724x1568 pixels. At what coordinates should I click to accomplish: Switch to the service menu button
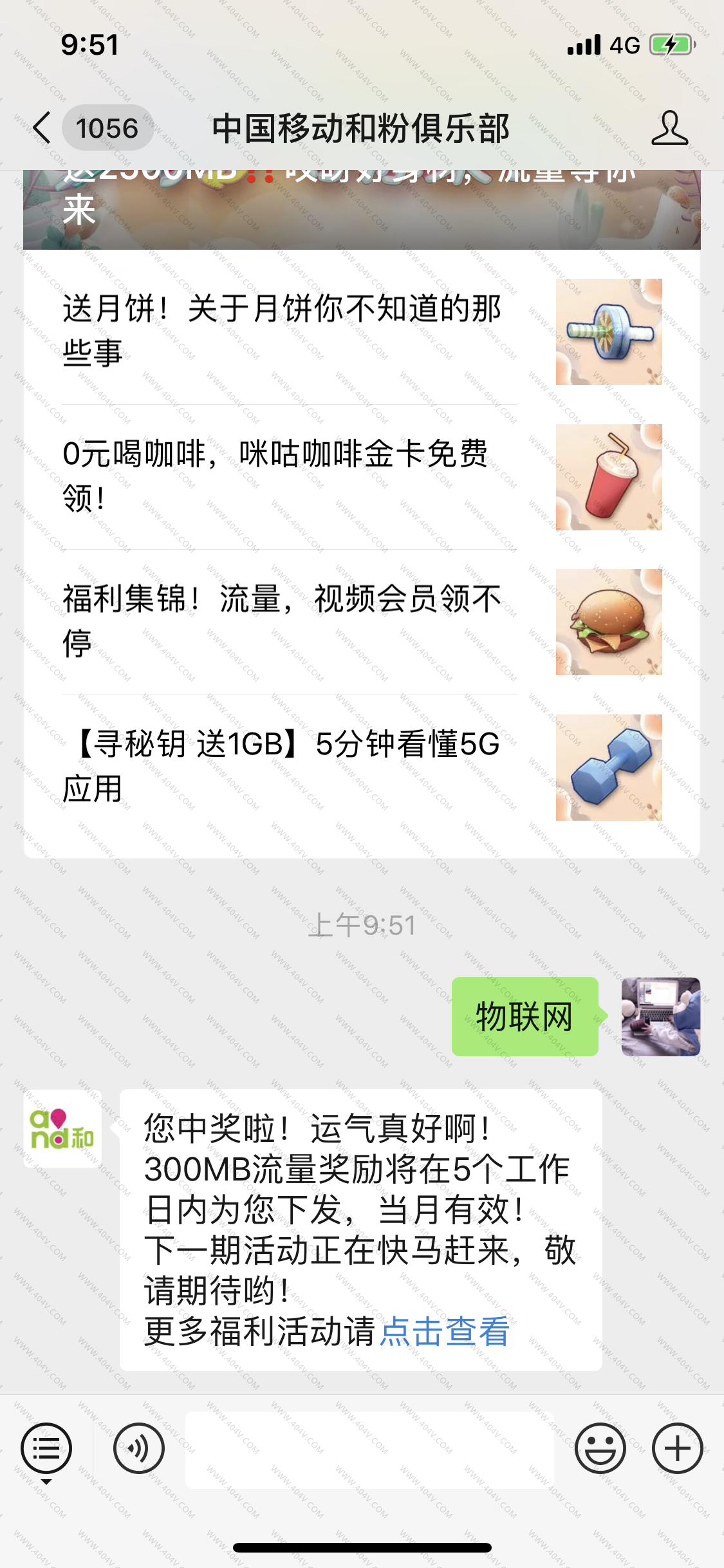(46, 1449)
